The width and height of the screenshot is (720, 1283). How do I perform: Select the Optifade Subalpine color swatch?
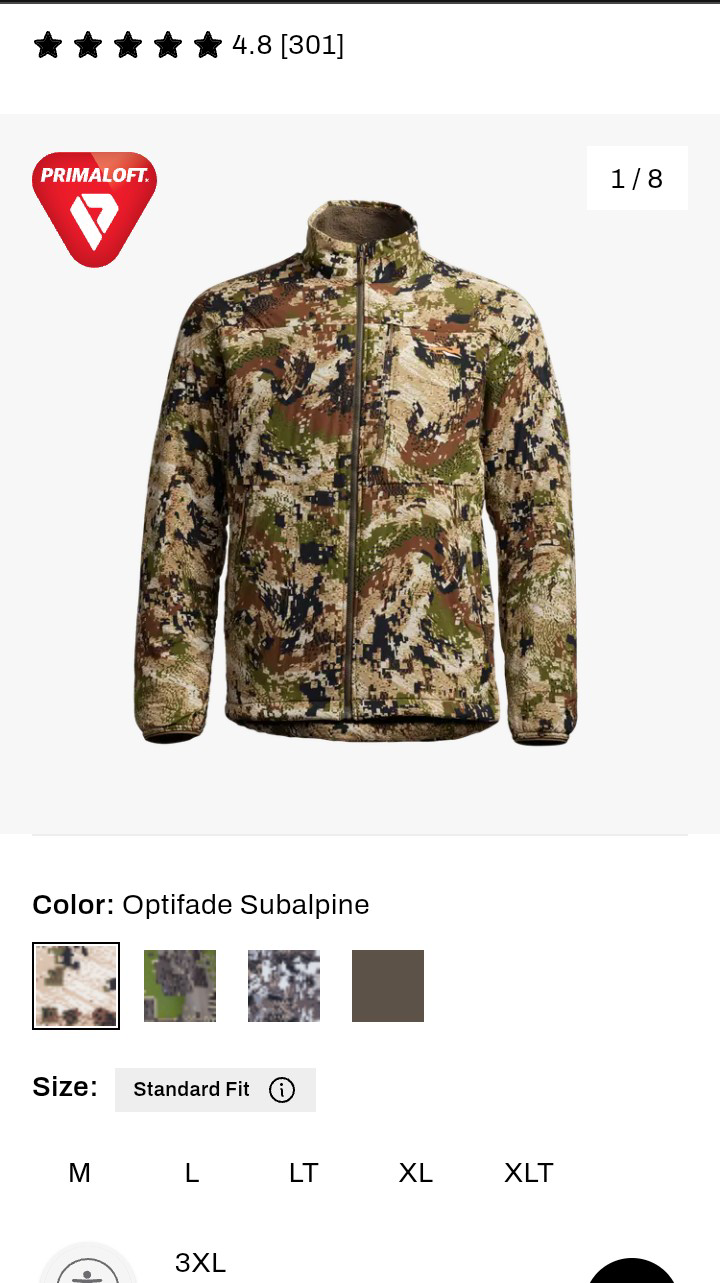pos(76,986)
